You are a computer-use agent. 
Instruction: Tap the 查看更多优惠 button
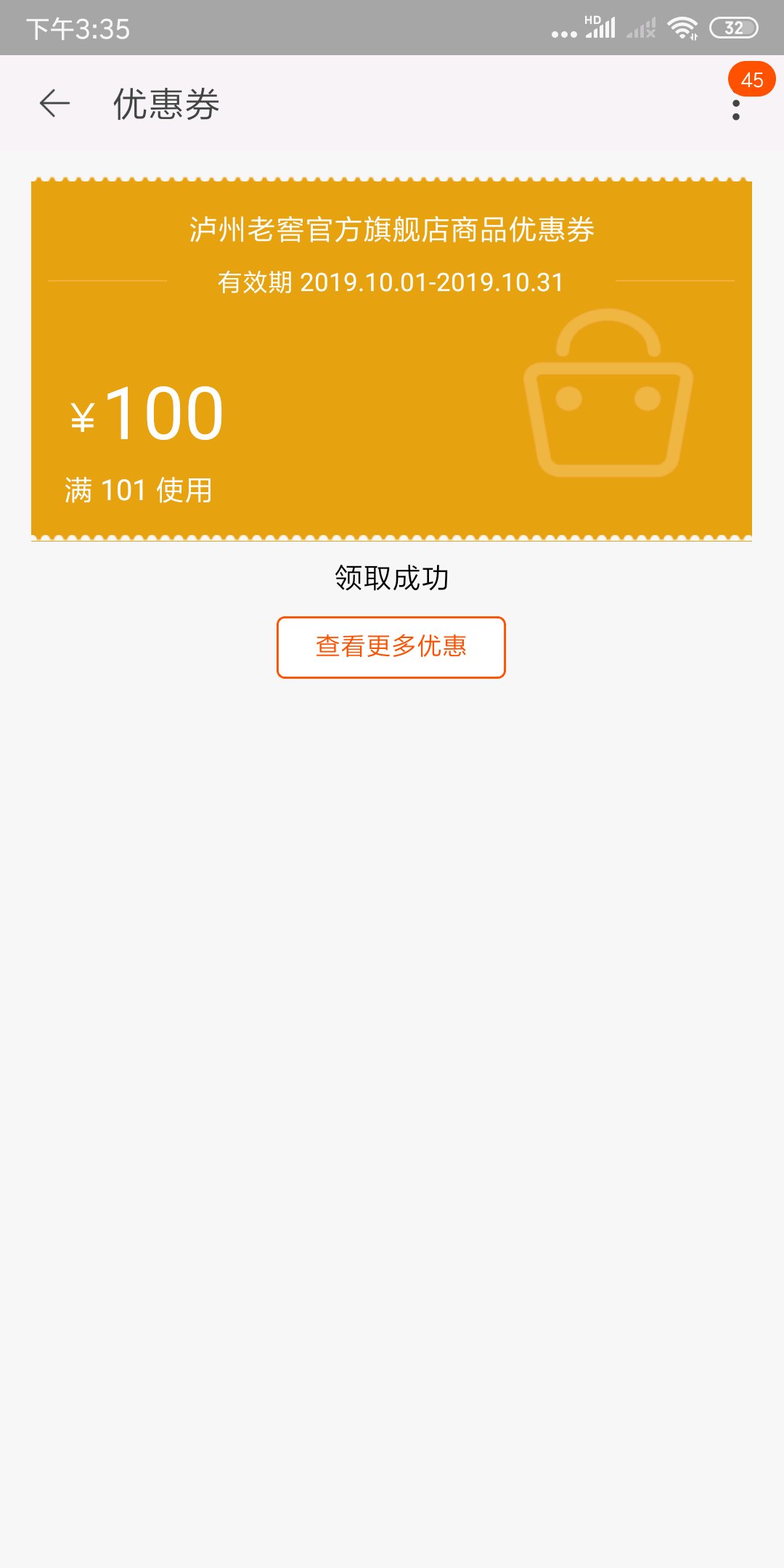(x=391, y=647)
